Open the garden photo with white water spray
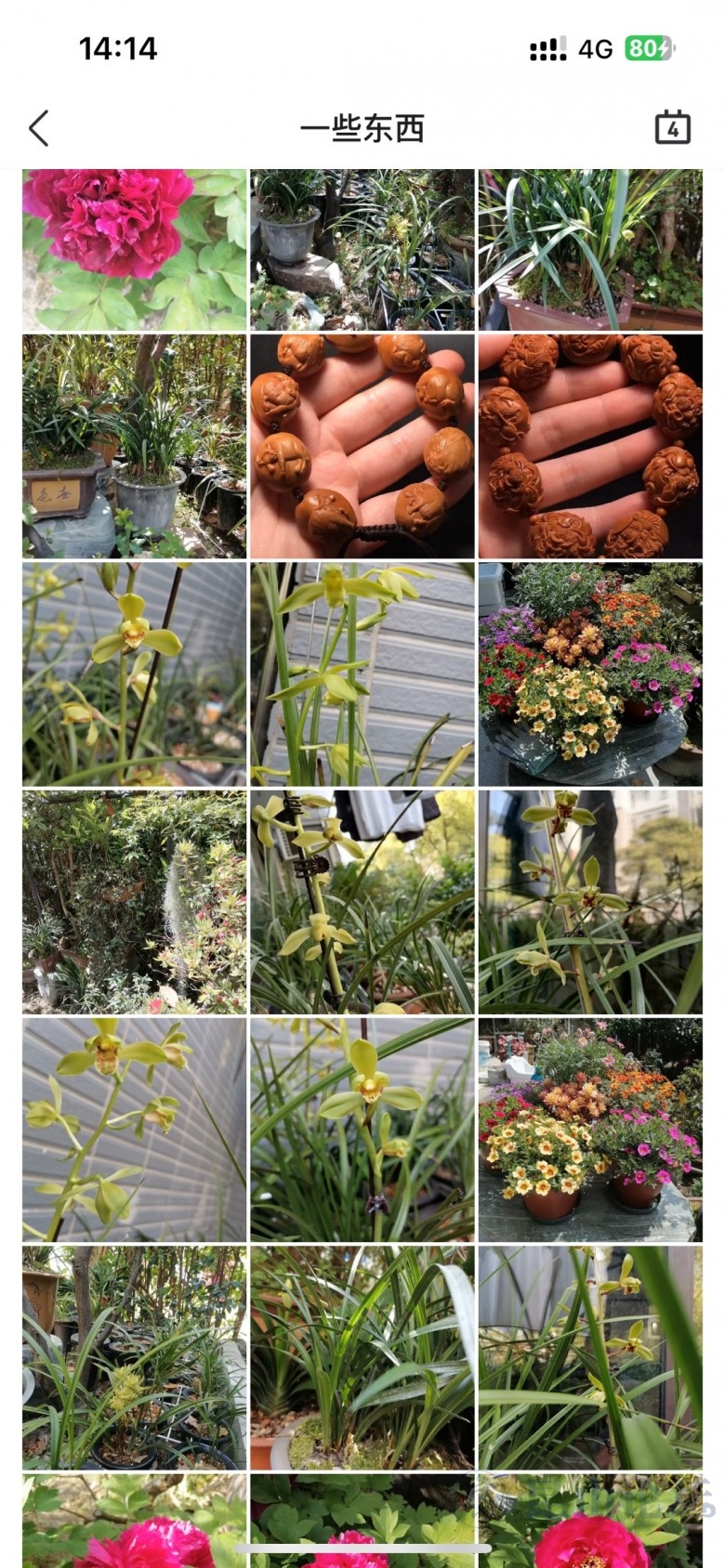Viewport: 725px width, 1568px height. pos(134,901)
